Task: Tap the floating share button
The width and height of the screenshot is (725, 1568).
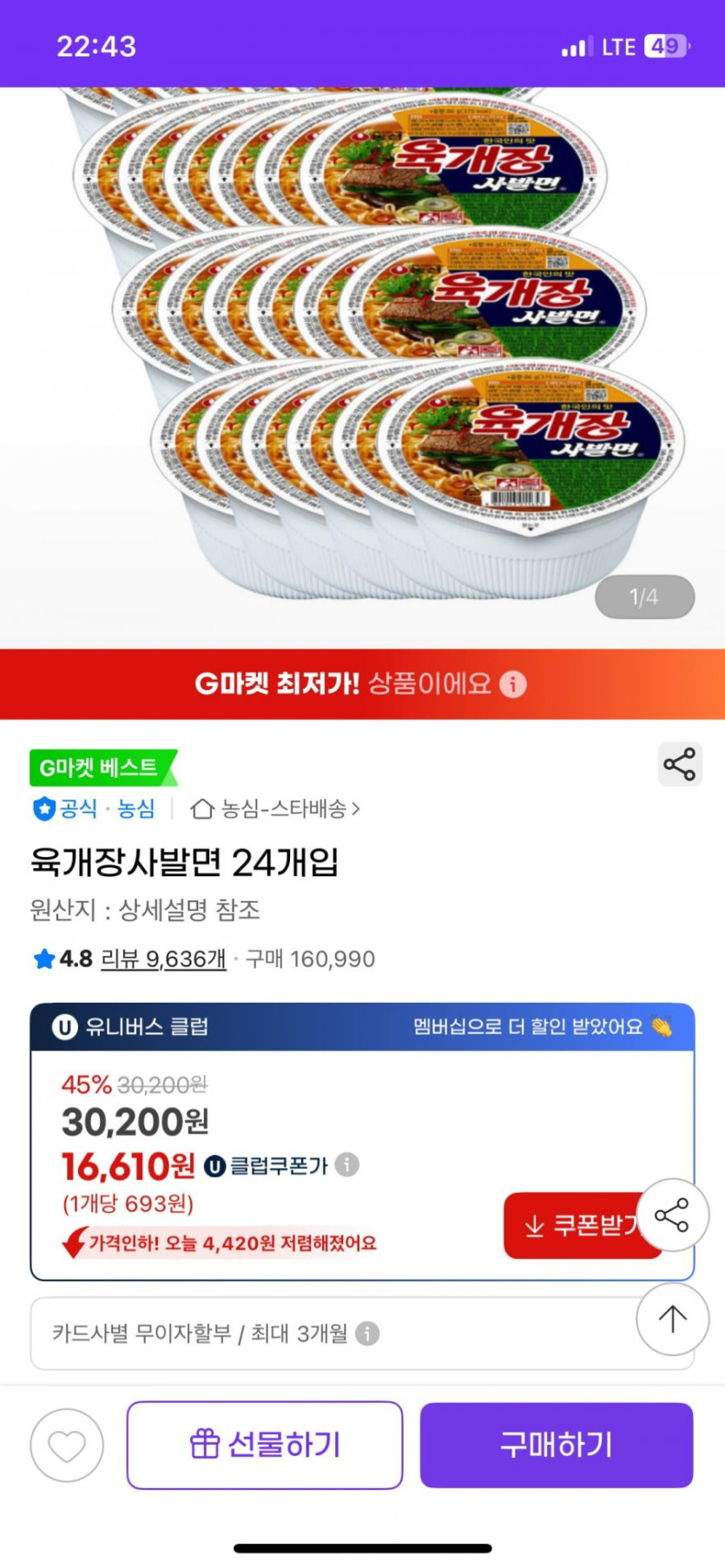Action: pyautogui.click(x=672, y=1215)
